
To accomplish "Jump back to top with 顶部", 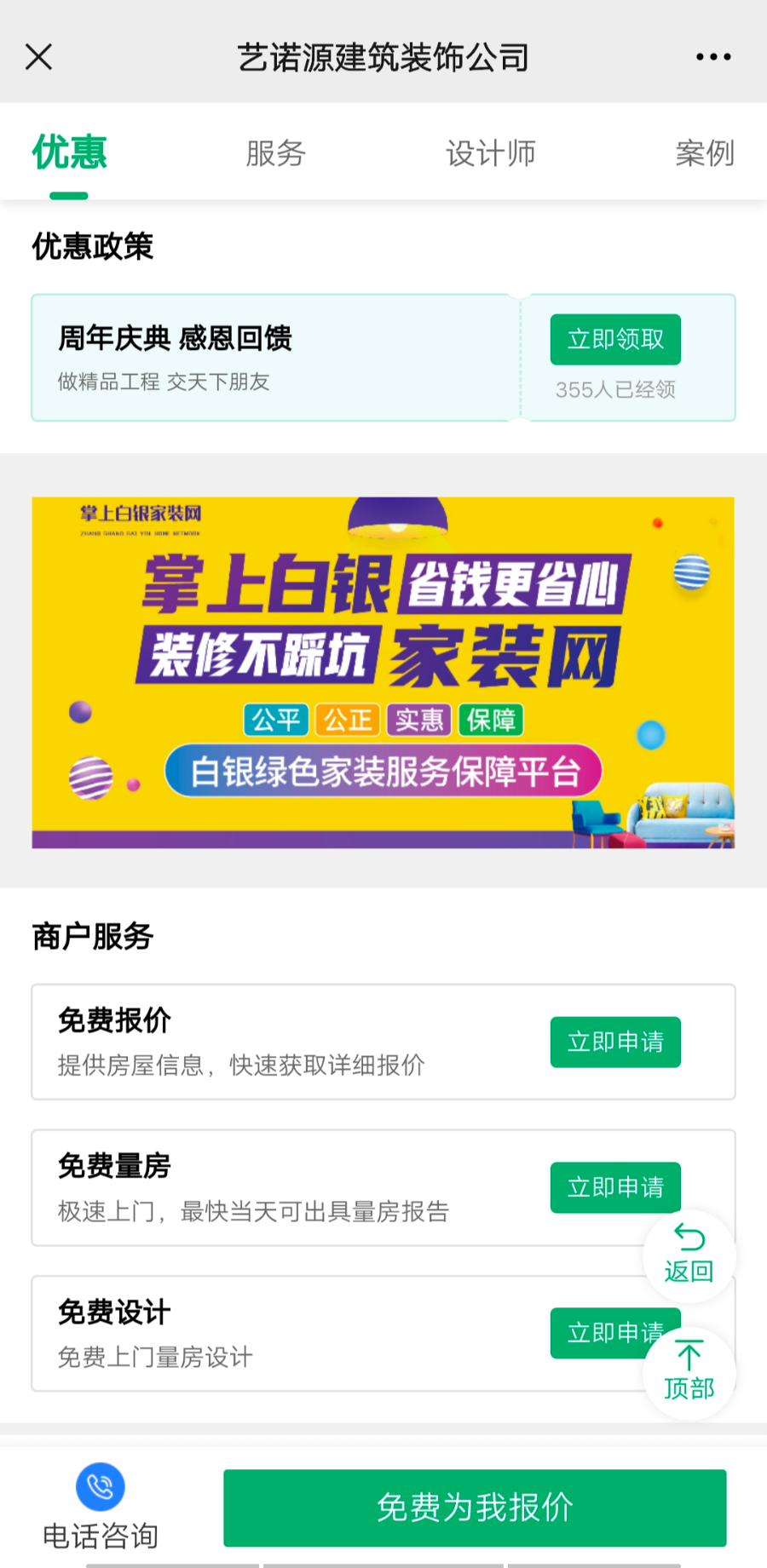I will [x=689, y=1373].
